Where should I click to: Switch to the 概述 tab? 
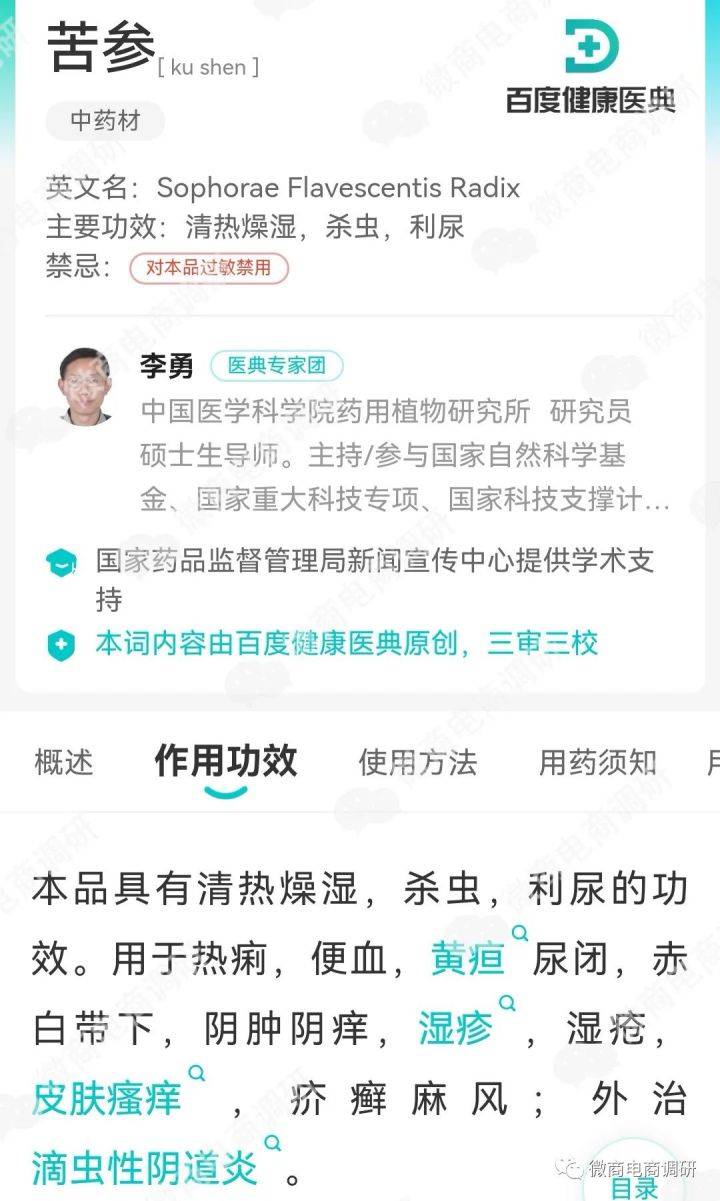coord(64,763)
